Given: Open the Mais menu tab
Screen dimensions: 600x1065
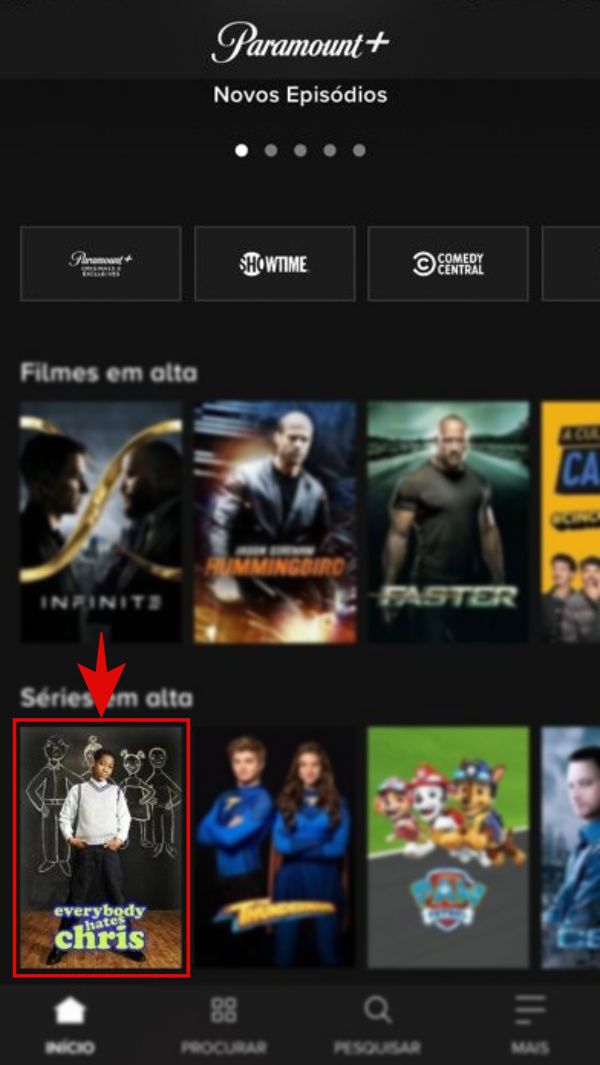Looking at the screenshot, I should click(530, 1025).
